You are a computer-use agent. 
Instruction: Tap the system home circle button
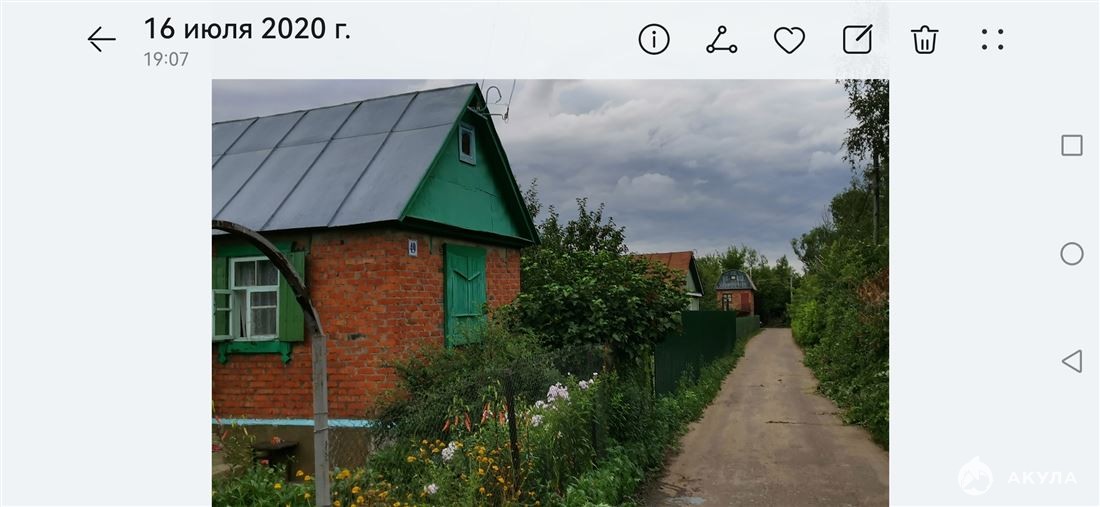point(1071,254)
